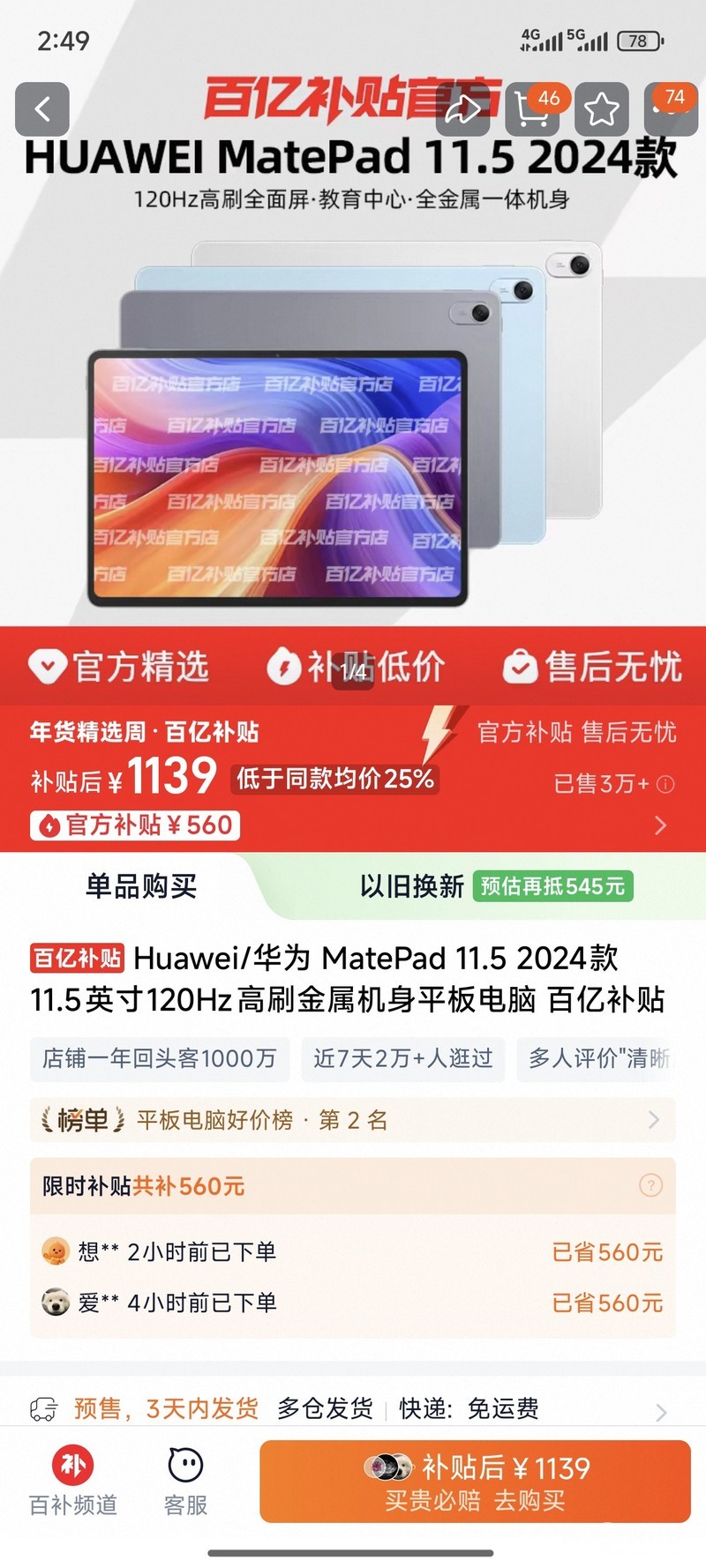Open 平板电脑好价榜 ranking row
This screenshot has width=706, height=1568.
click(353, 1120)
